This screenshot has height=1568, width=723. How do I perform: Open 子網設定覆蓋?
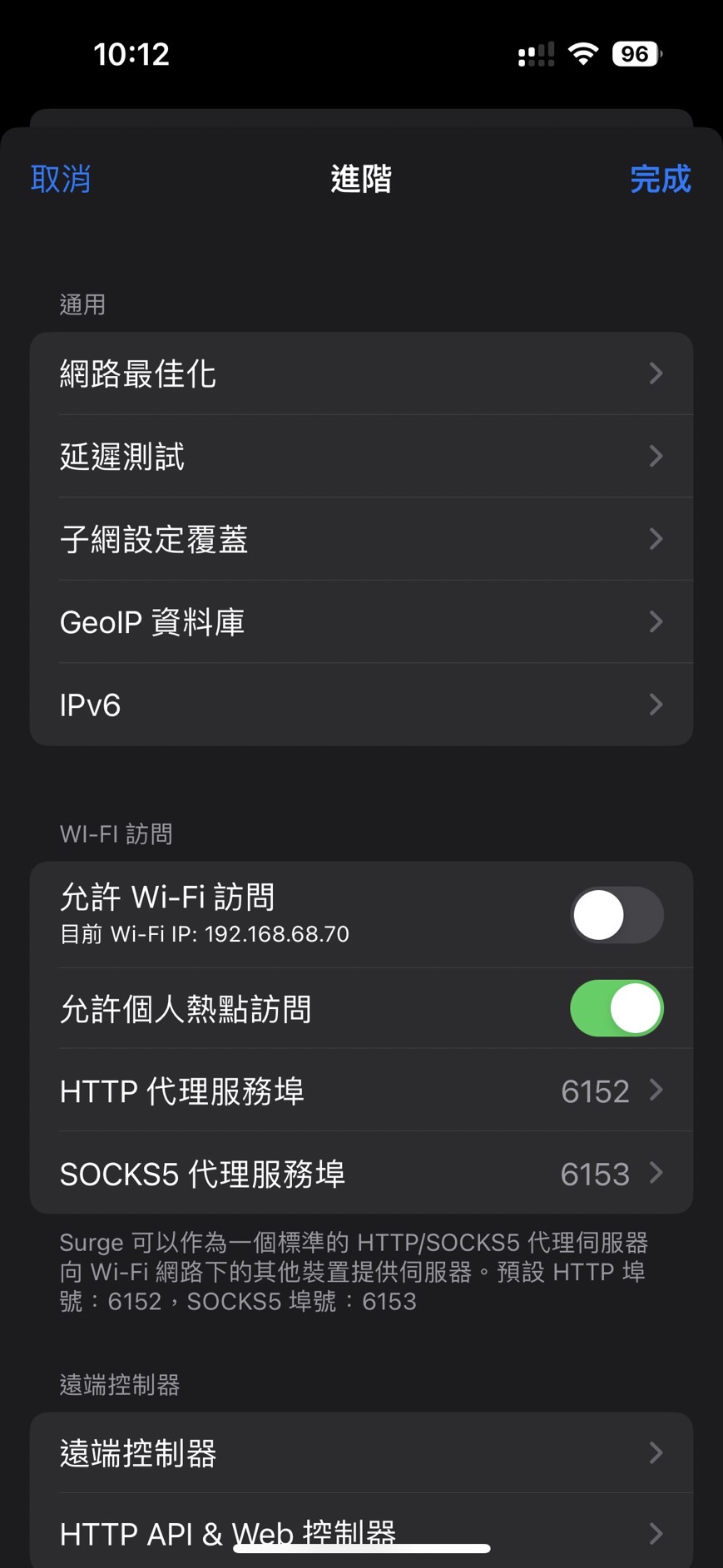pyautogui.click(x=361, y=539)
